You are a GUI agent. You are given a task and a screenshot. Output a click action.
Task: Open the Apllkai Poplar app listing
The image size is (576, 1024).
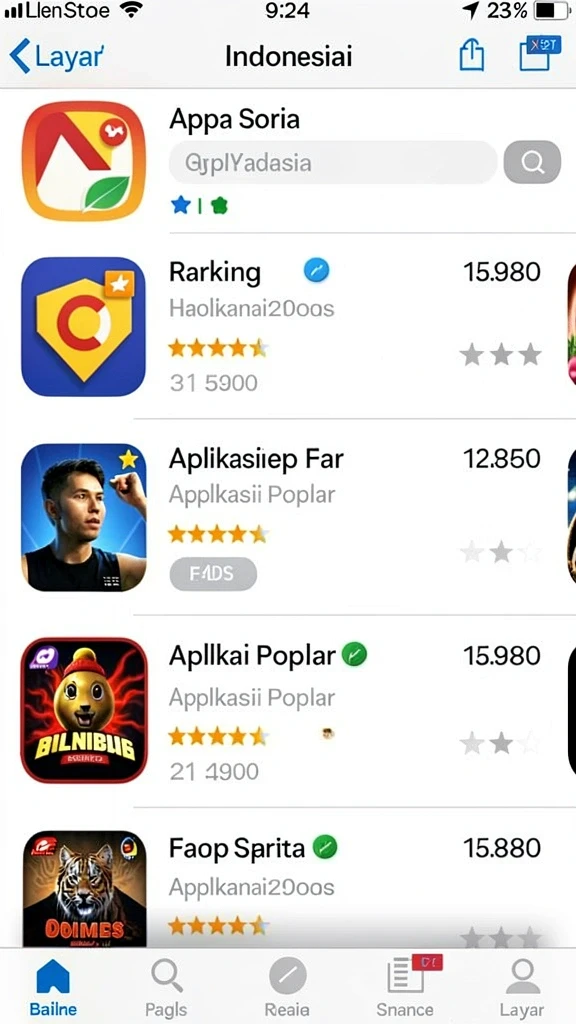[x=288, y=711]
